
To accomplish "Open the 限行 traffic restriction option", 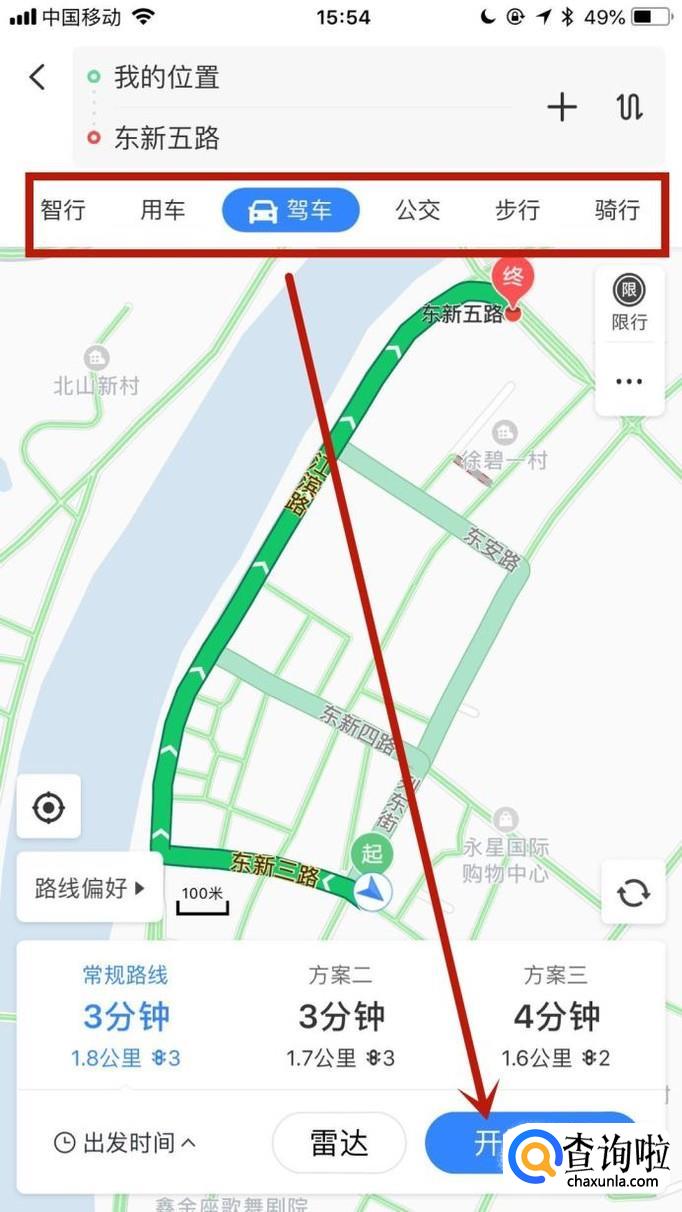I will point(629,304).
